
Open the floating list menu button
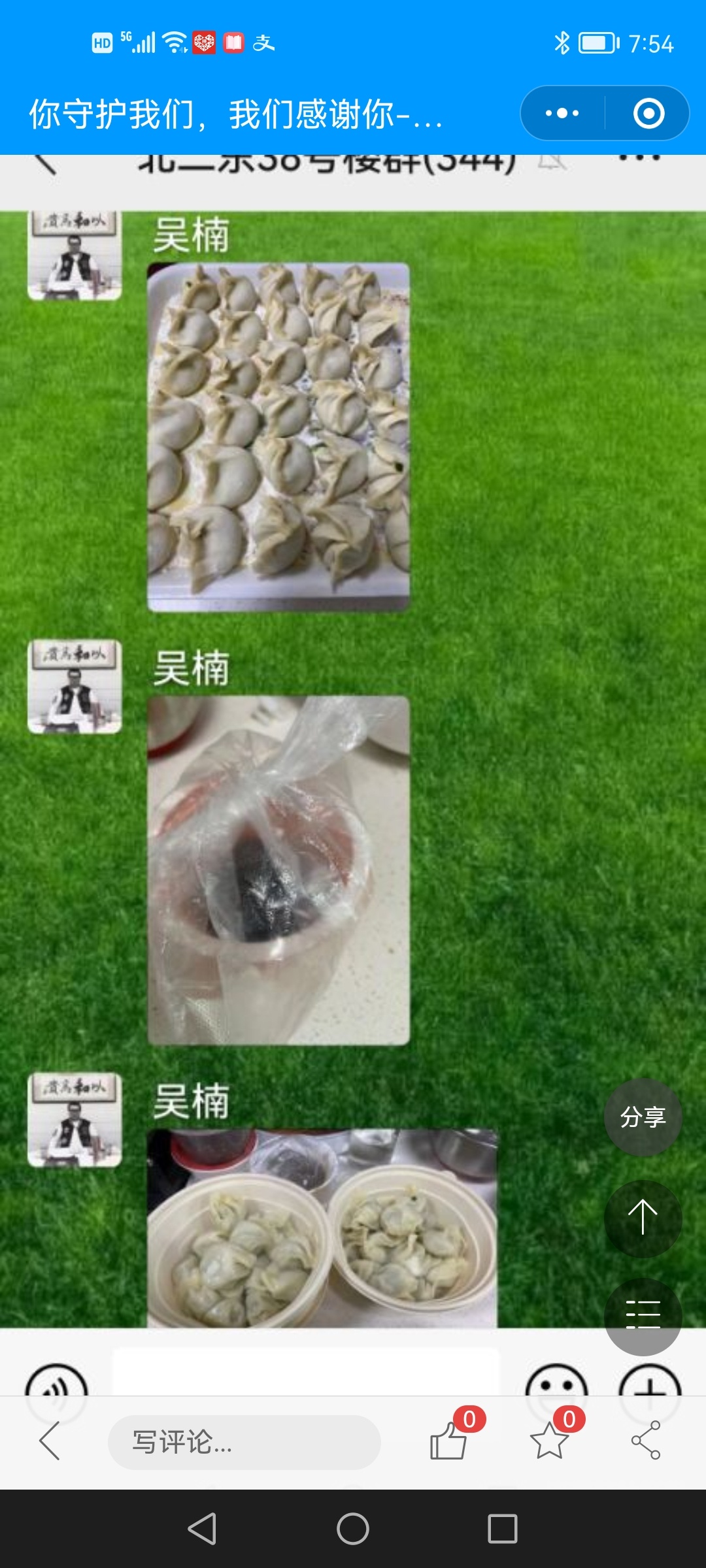(643, 1315)
